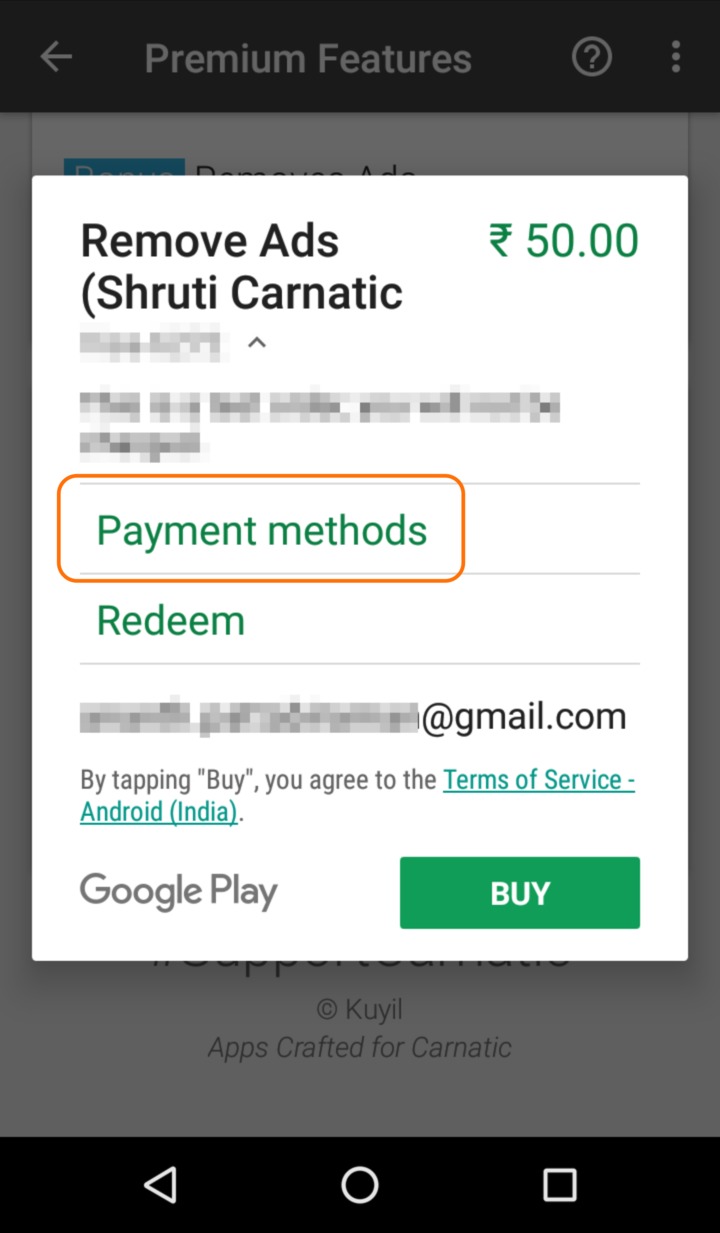Tap the Android back navigation triangle
Image resolution: width=720 pixels, height=1233 pixels.
coord(160,1186)
